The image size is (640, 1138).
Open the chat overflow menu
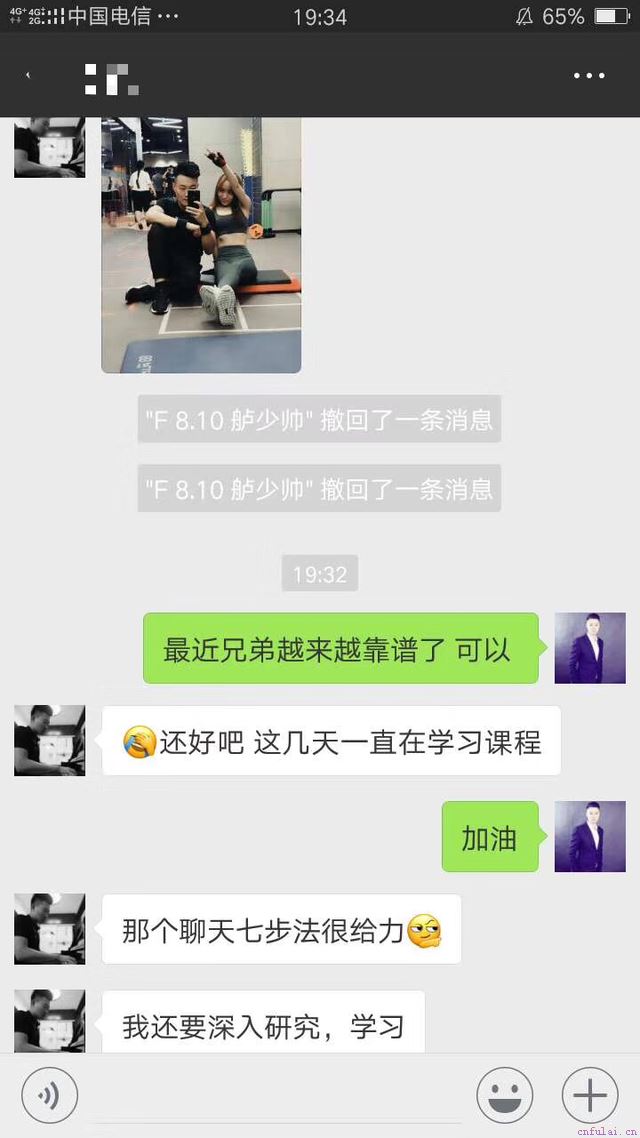pos(589,75)
